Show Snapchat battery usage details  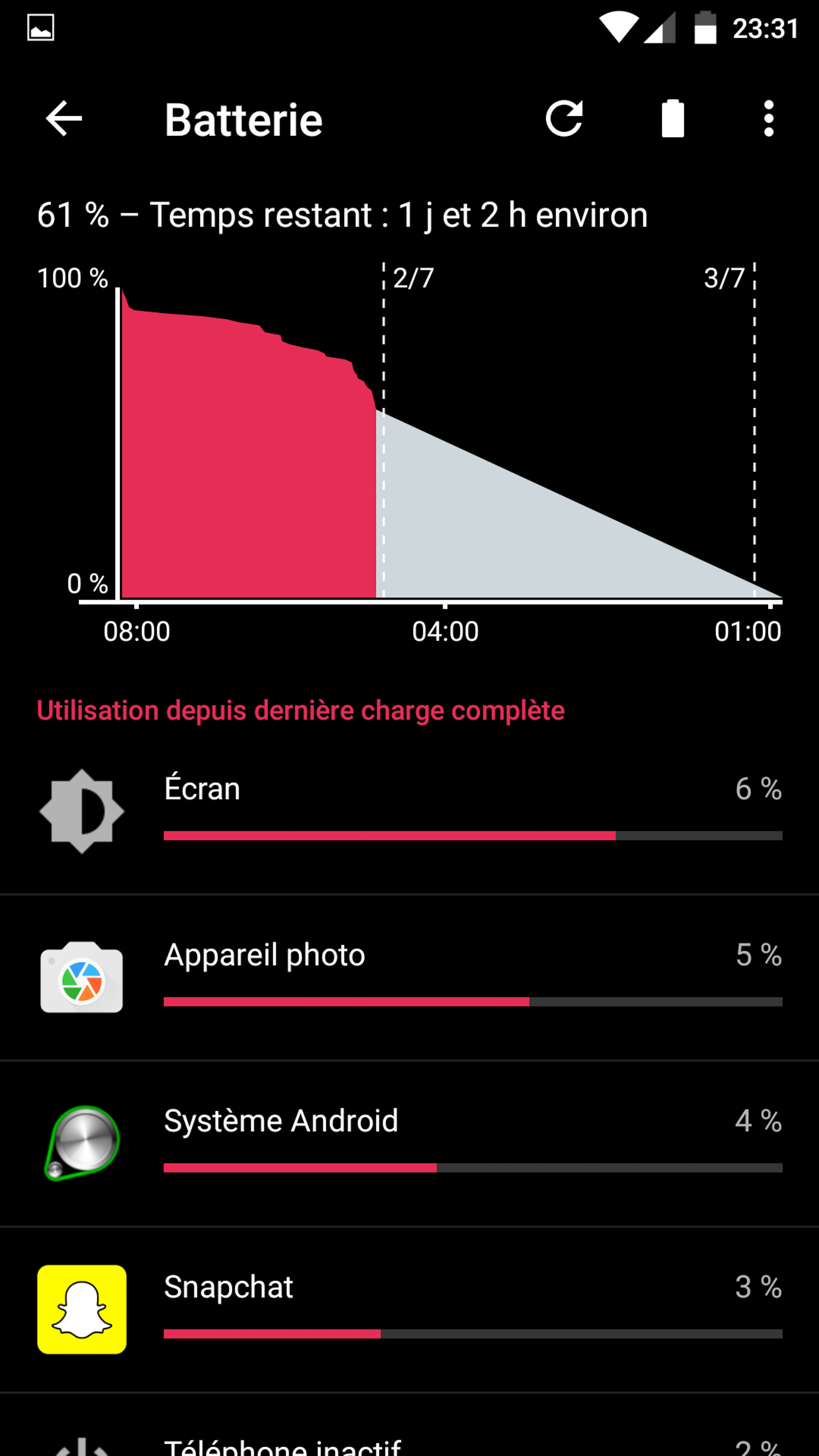pyautogui.click(x=409, y=1309)
